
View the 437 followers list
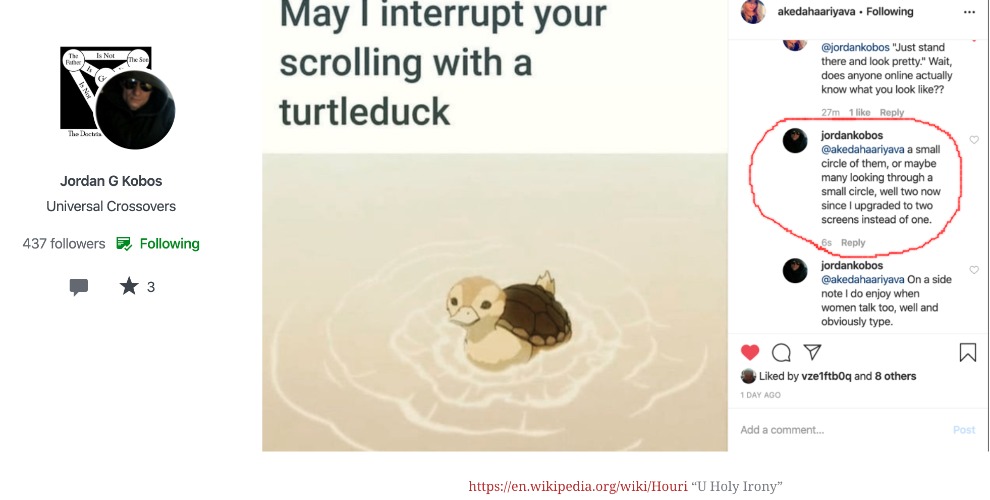pos(64,244)
